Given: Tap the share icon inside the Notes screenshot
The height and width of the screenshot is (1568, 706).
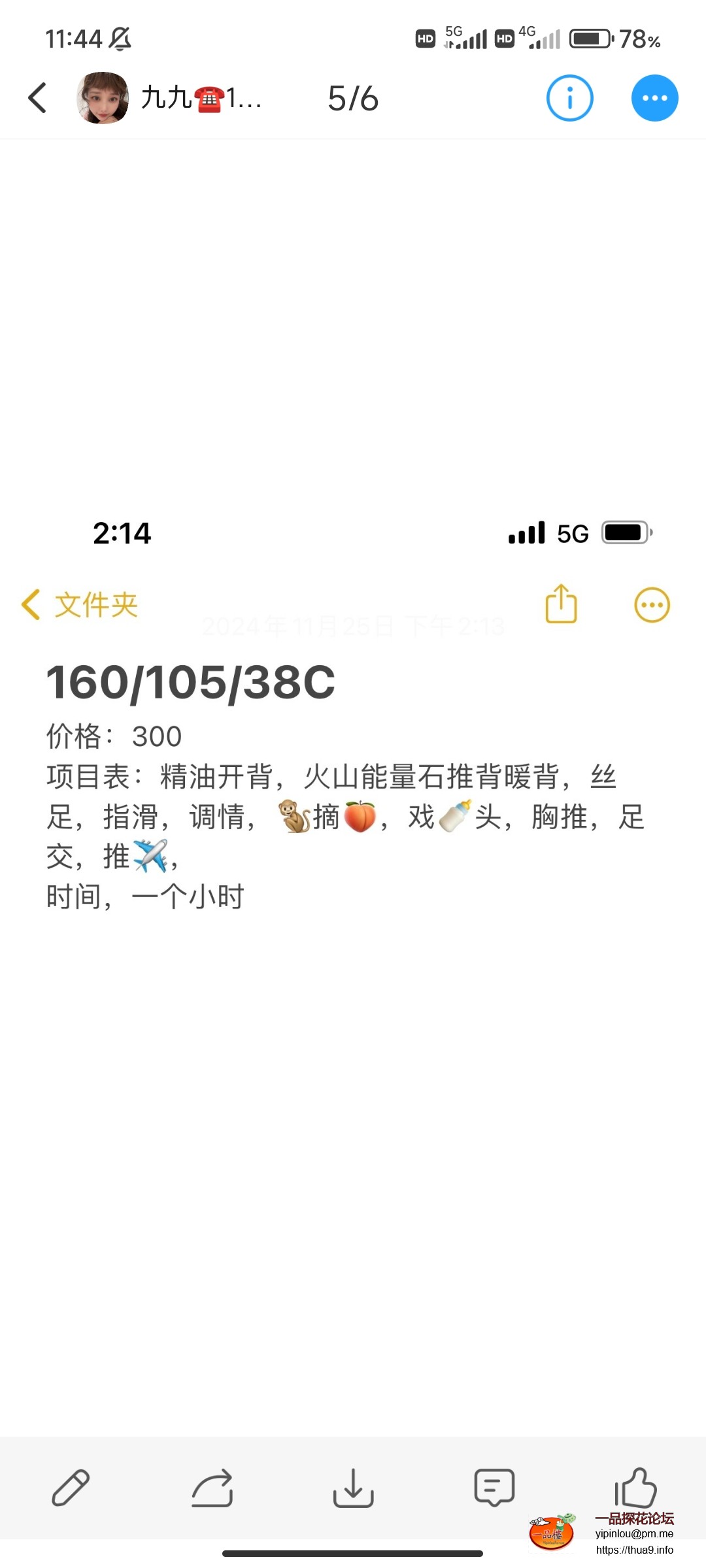Looking at the screenshot, I should coord(561,604).
